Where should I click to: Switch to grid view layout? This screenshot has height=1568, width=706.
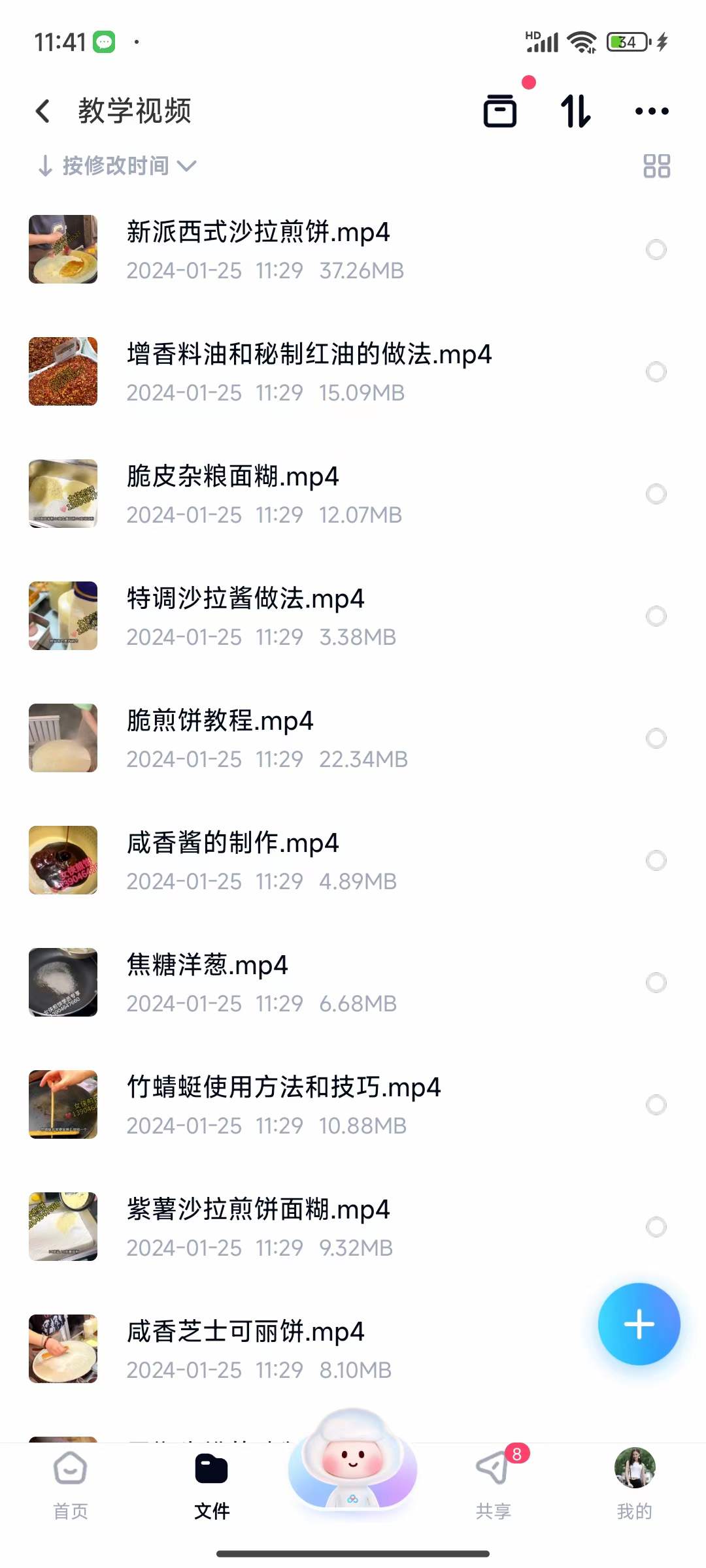point(657,166)
